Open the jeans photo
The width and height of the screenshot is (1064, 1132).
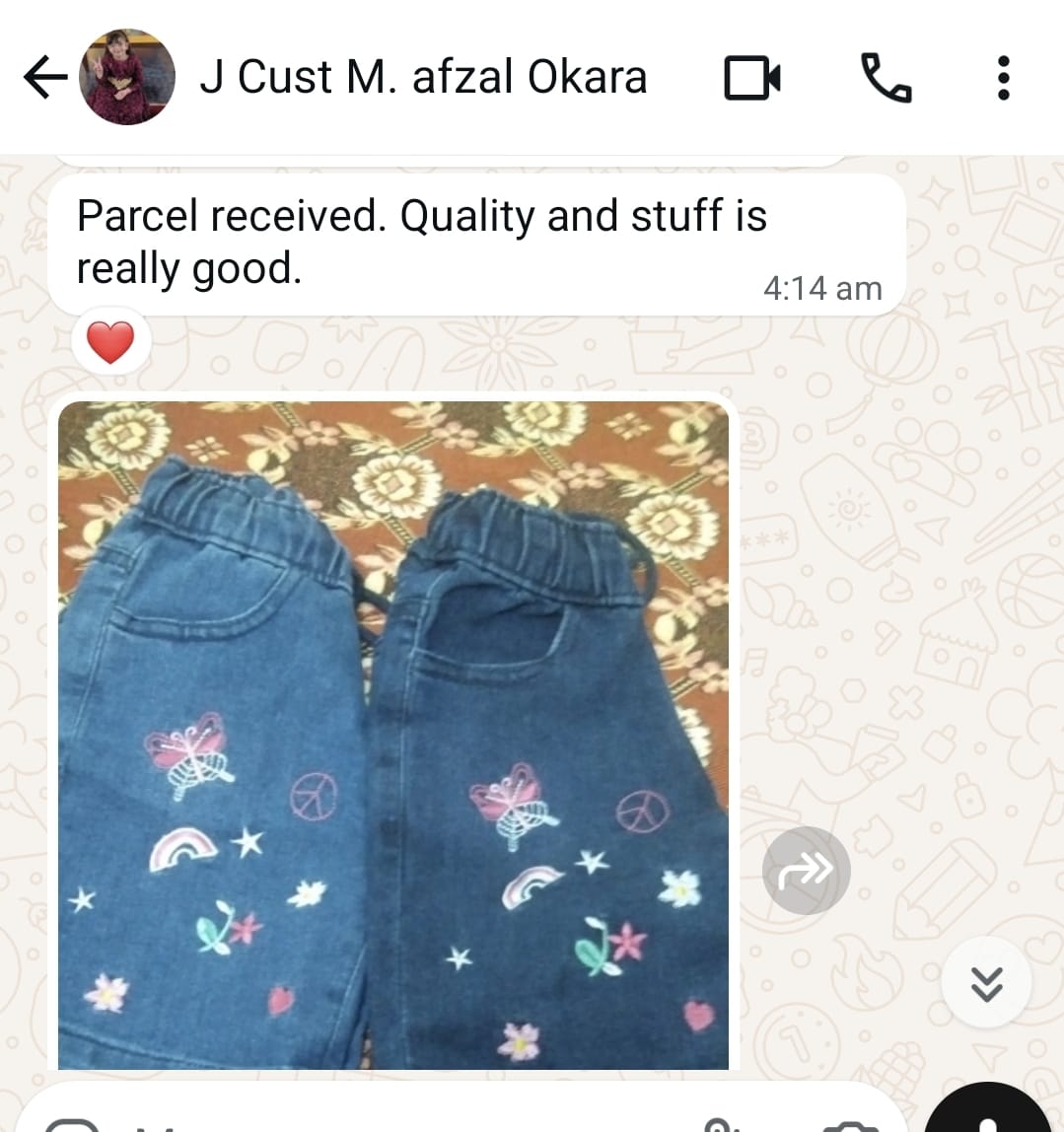point(393,735)
